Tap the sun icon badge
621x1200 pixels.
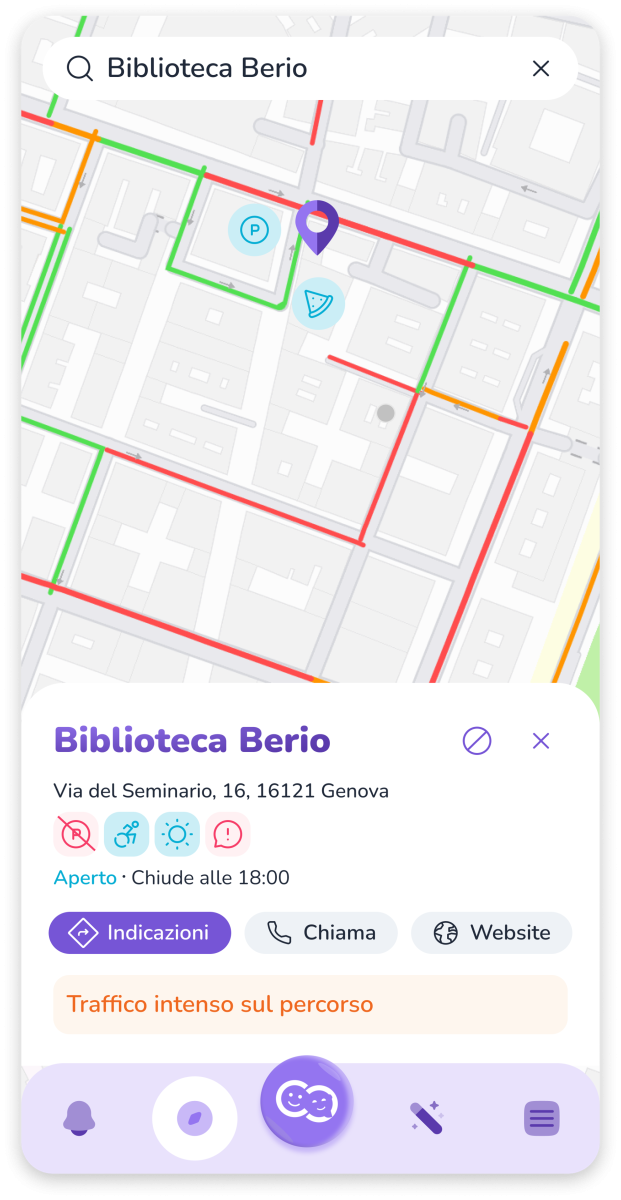[x=177, y=834]
